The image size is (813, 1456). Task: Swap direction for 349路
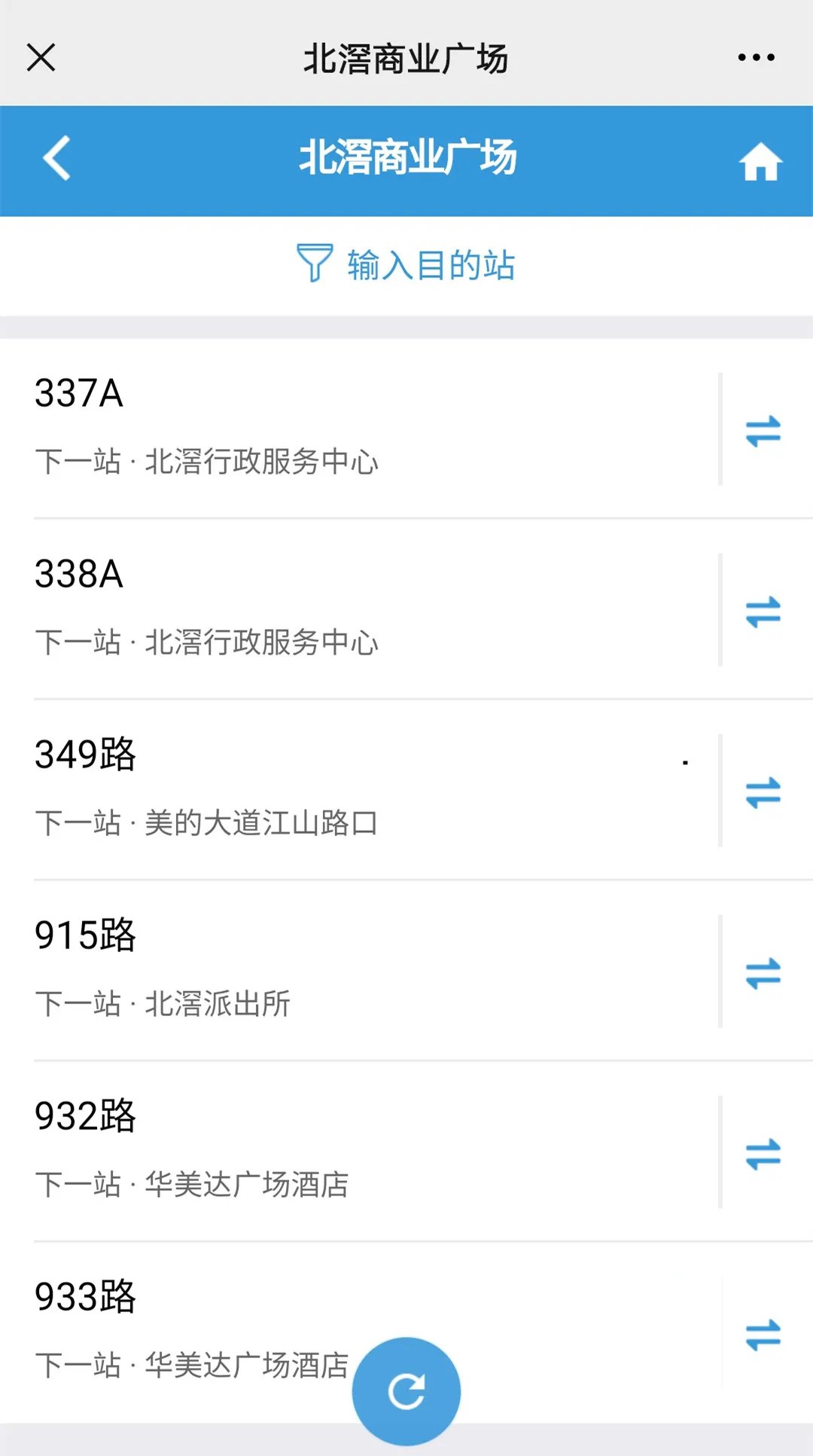pos(763,792)
